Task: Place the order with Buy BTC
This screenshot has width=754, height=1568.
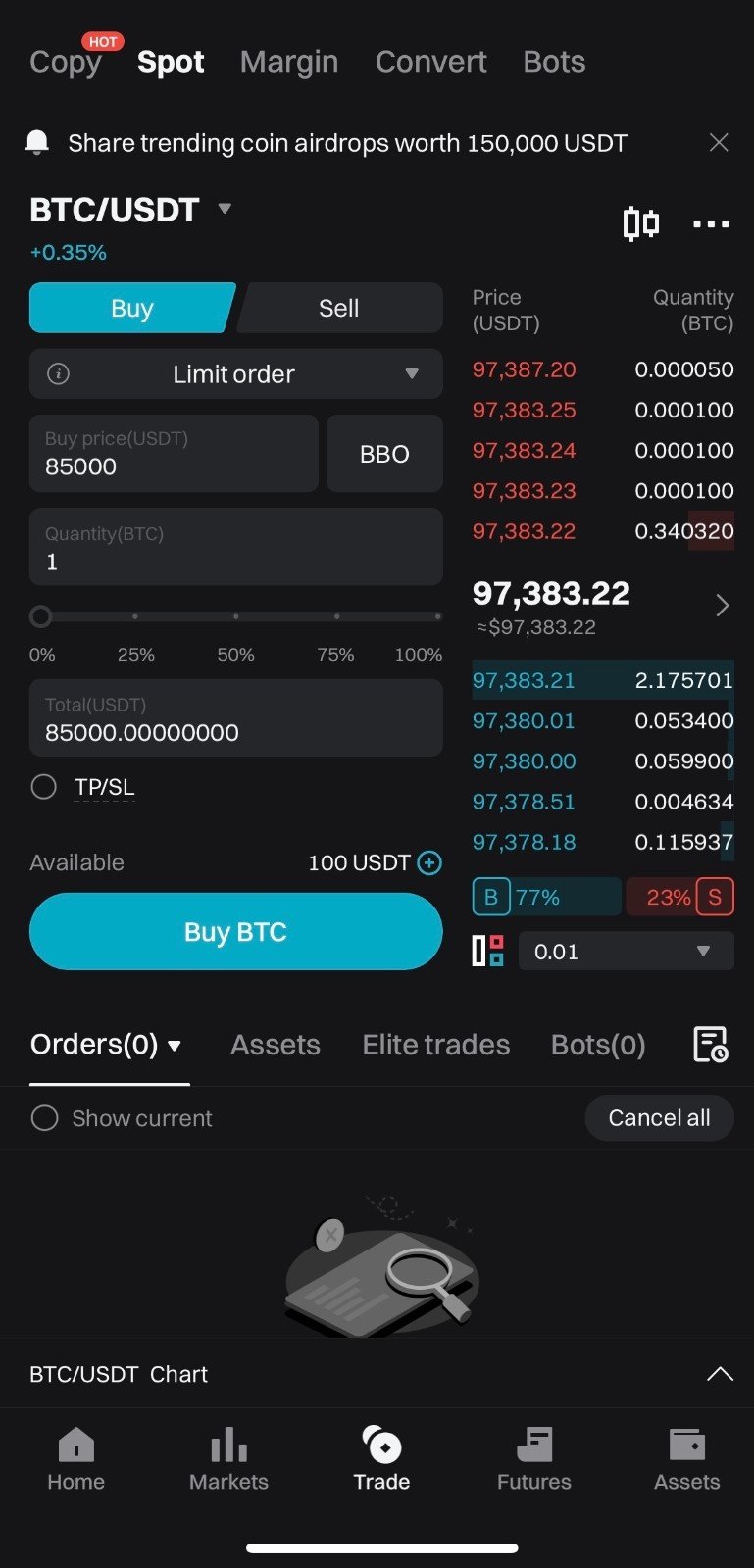Action: point(235,932)
